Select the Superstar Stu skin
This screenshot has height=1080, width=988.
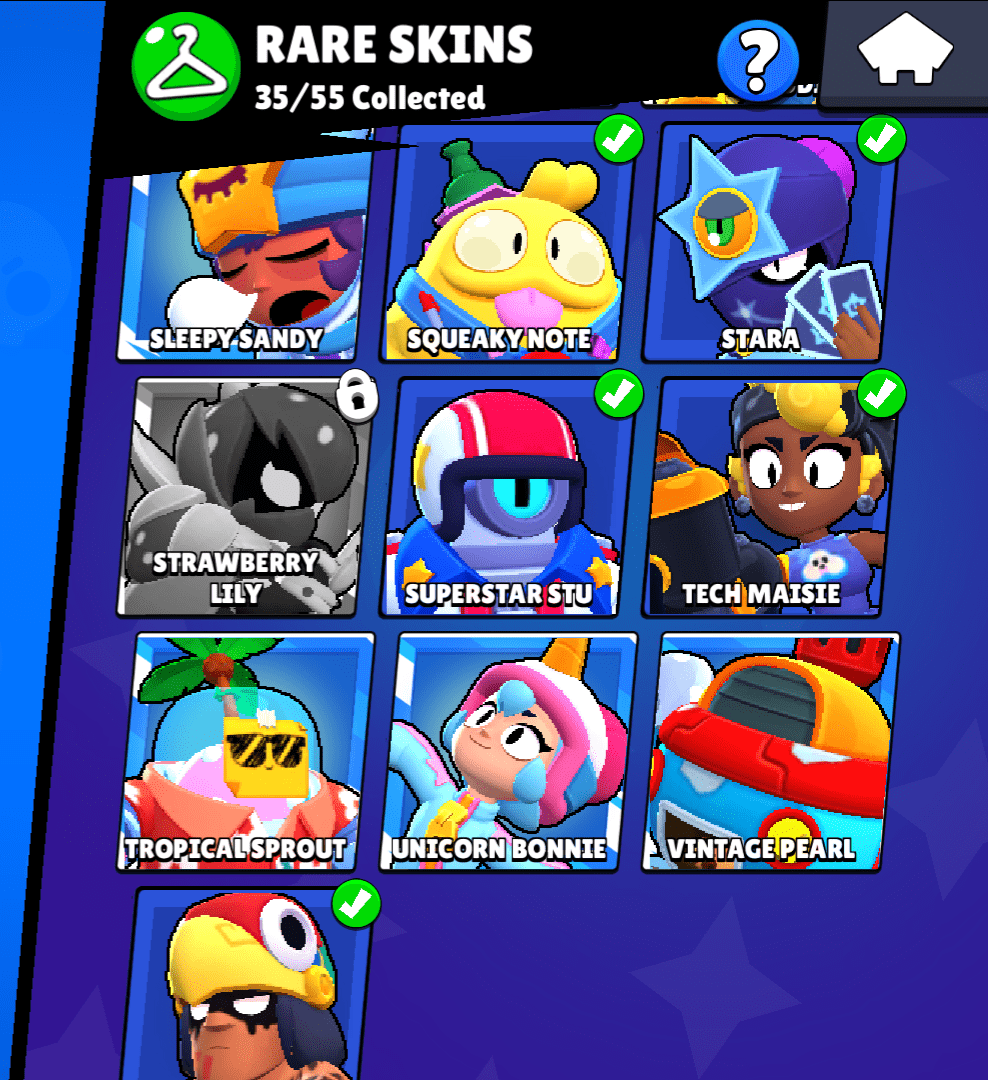[508, 497]
